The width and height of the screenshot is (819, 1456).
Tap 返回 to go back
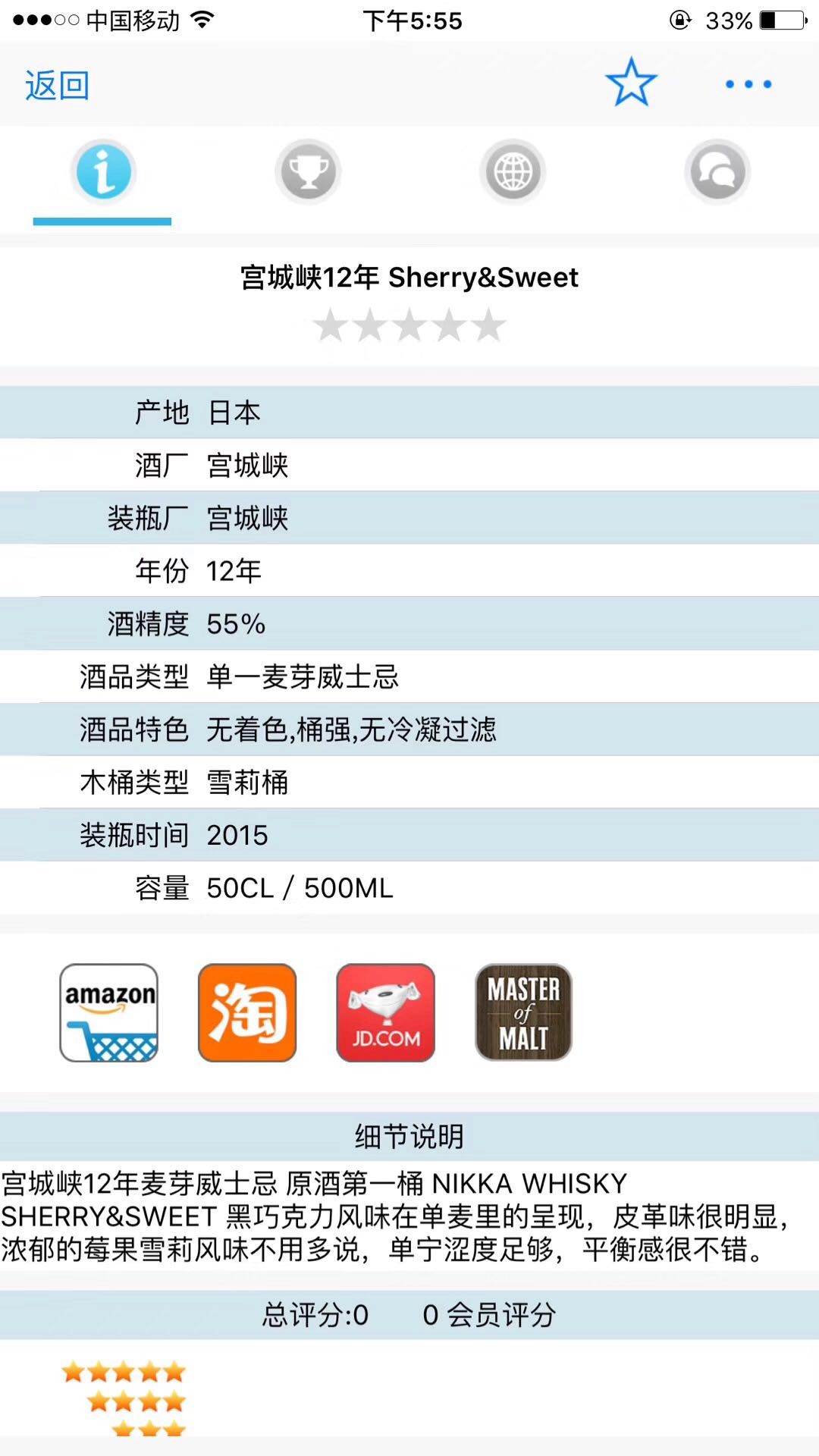[x=58, y=85]
